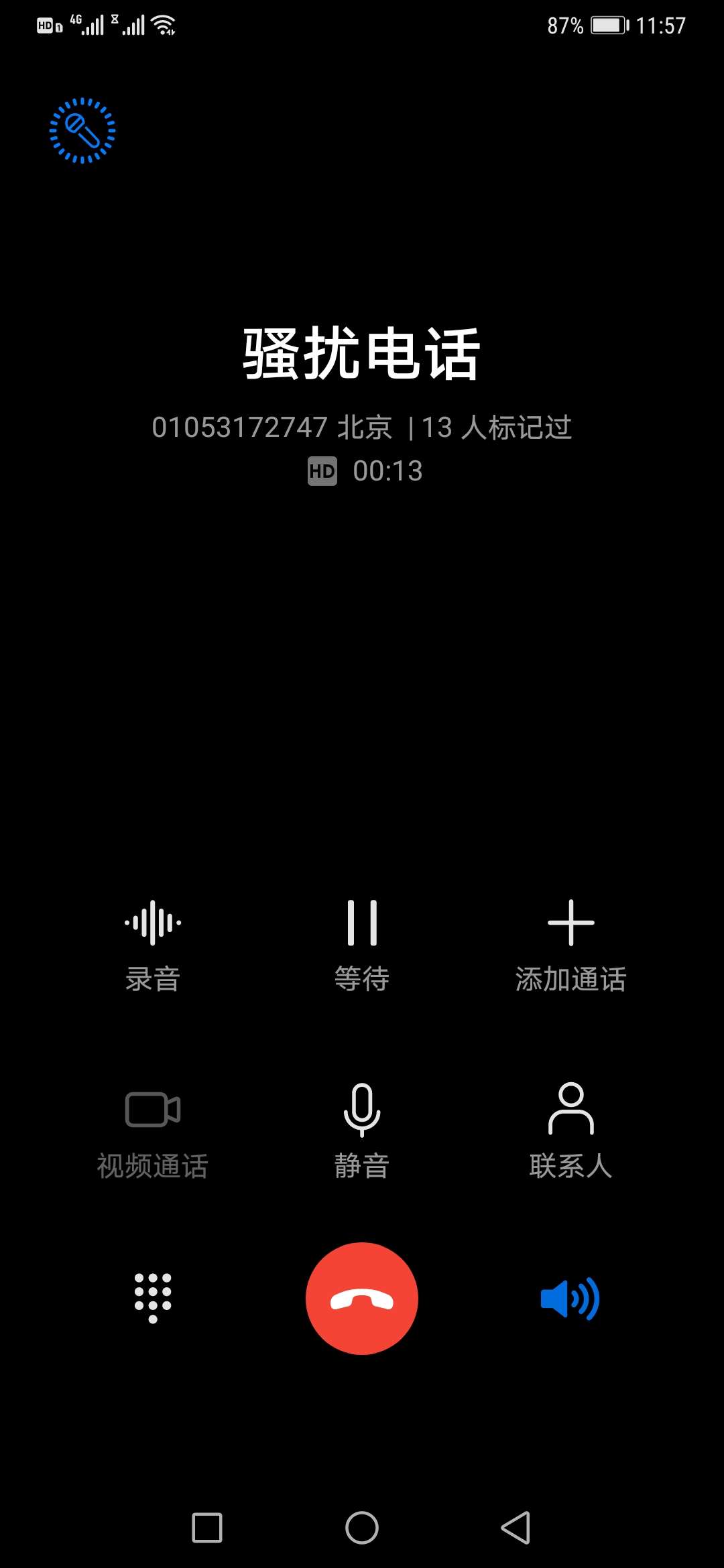Hang up with the red button
The width and height of the screenshot is (724, 1568).
click(362, 1299)
